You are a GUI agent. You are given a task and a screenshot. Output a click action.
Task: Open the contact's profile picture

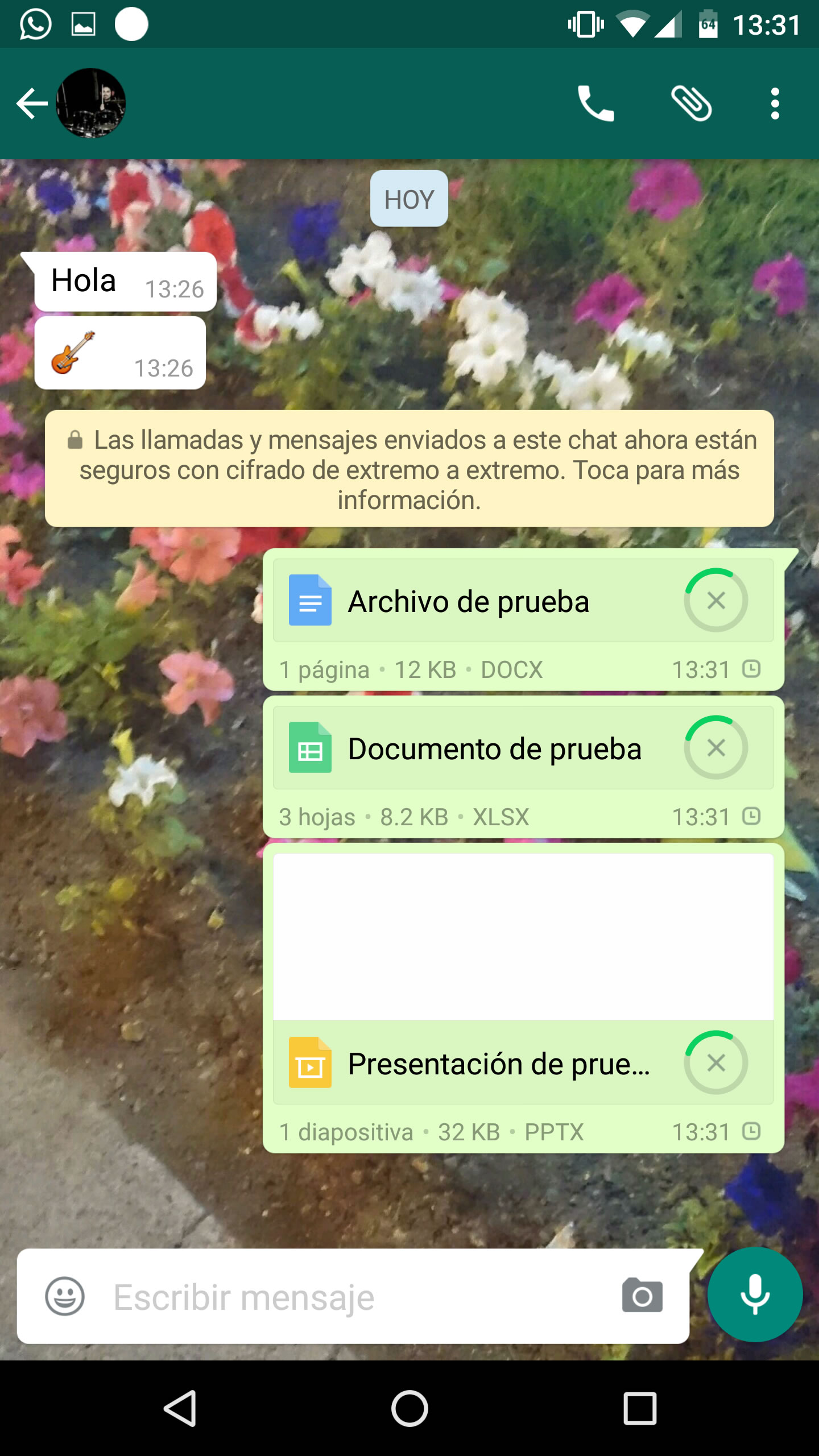point(91,104)
